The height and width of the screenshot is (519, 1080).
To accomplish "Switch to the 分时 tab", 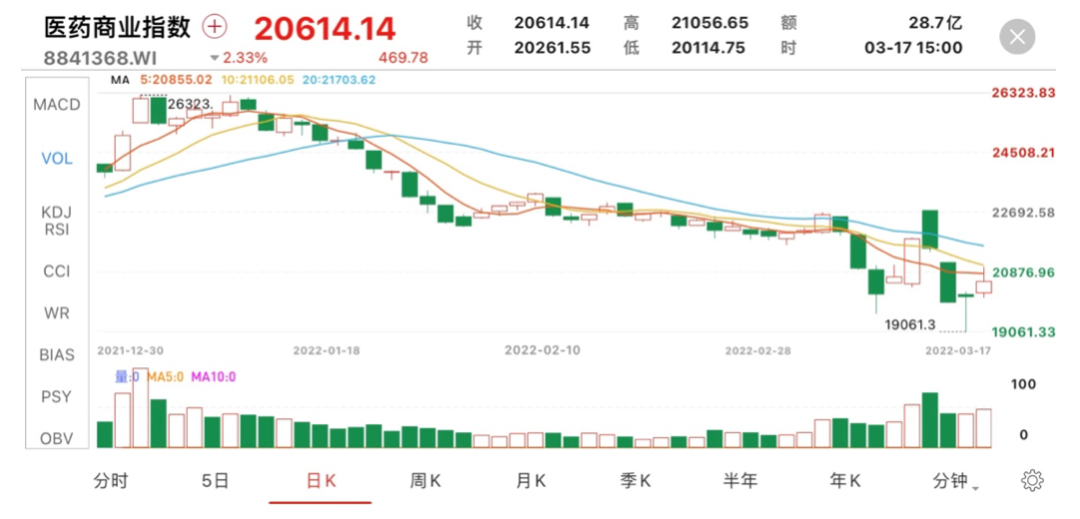I will click(110, 481).
